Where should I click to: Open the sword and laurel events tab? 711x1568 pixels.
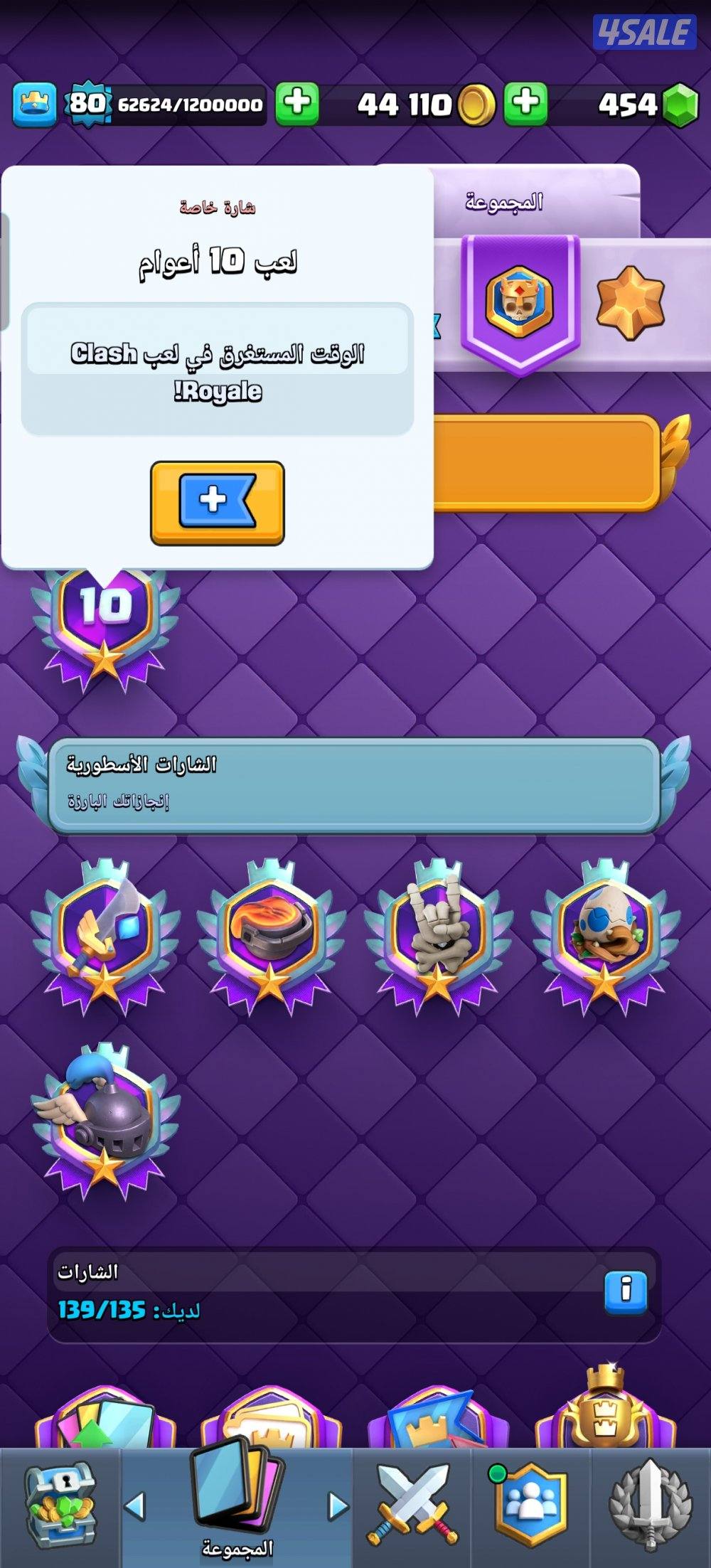(x=650, y=1506)
